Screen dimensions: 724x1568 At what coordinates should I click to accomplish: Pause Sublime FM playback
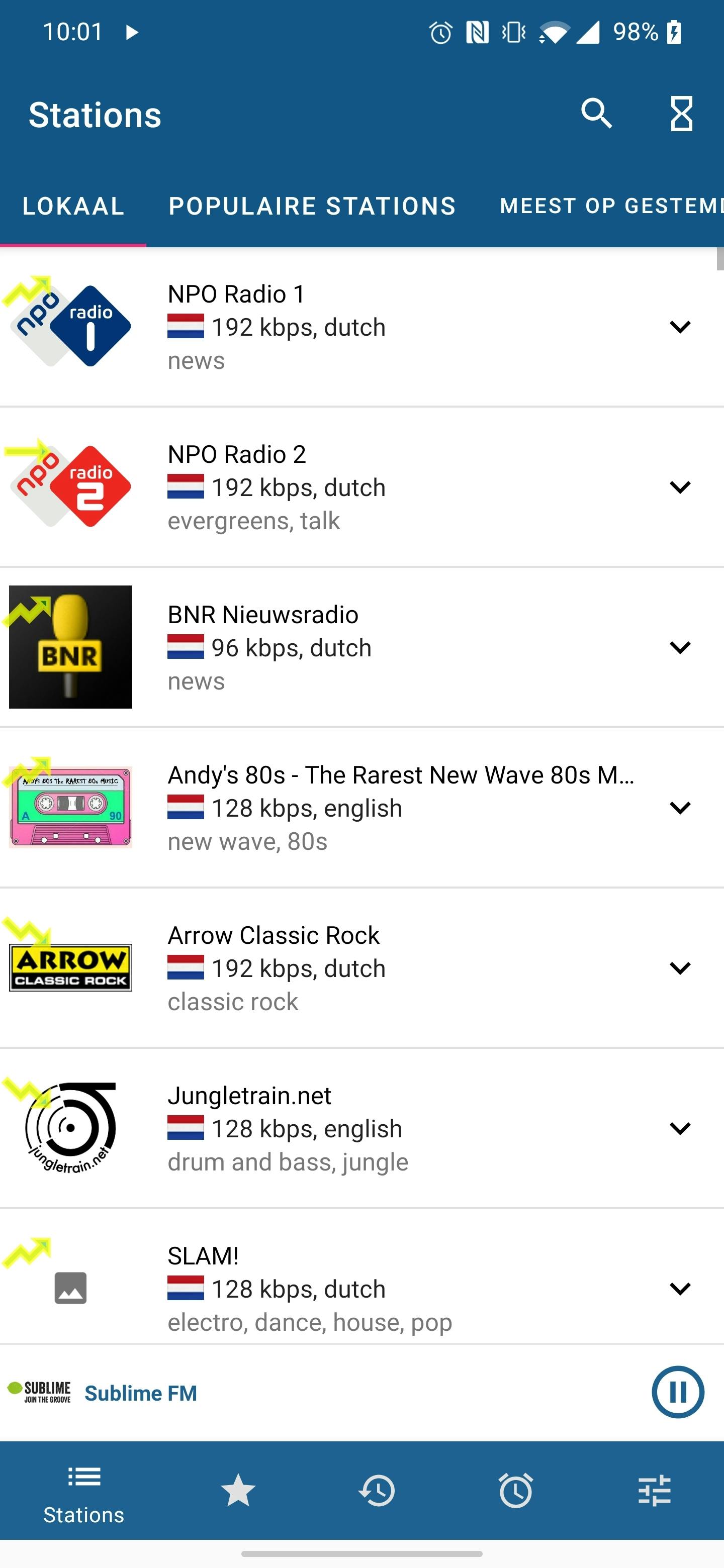click(678, 1392)
